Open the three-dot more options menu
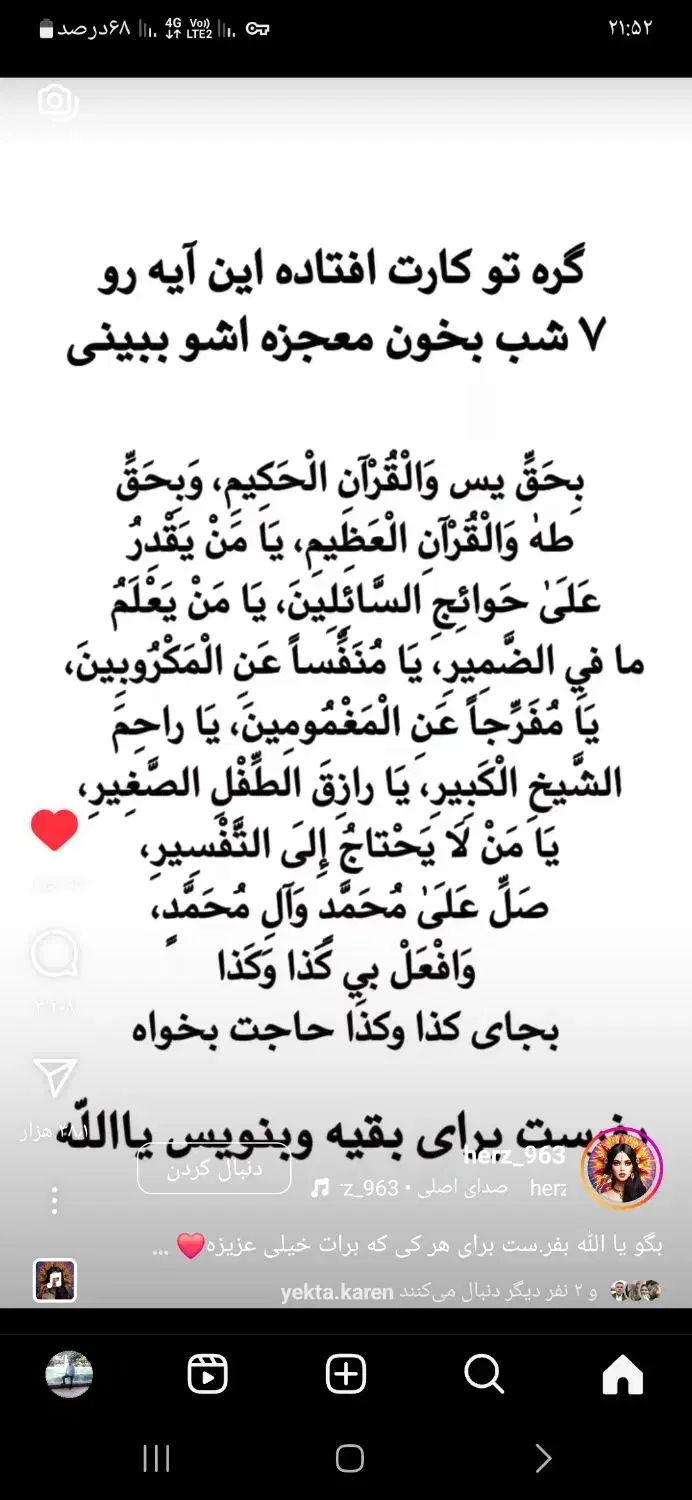Viewport: 692px width, 1500px height. [55, 1200]
